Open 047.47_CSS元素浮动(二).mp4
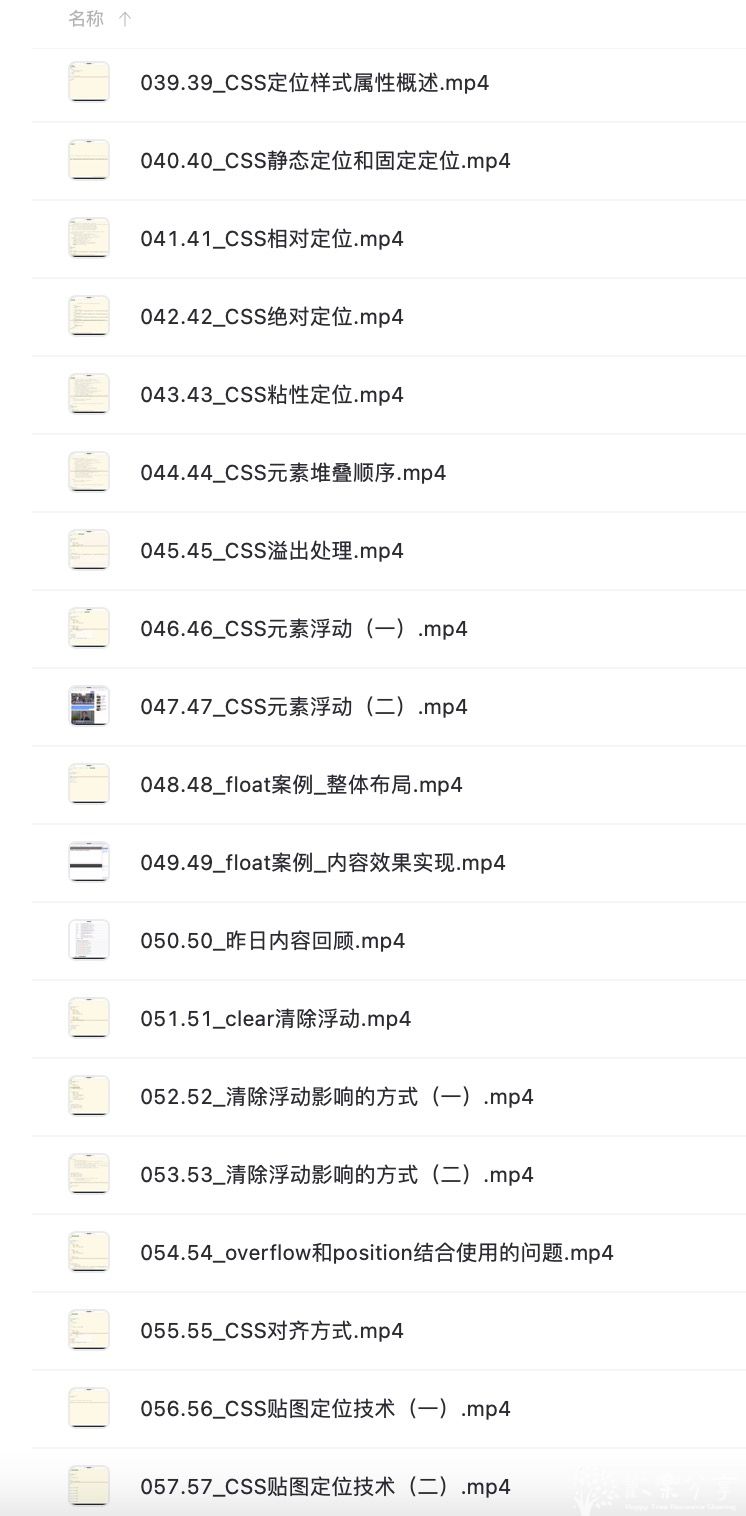 303,707
